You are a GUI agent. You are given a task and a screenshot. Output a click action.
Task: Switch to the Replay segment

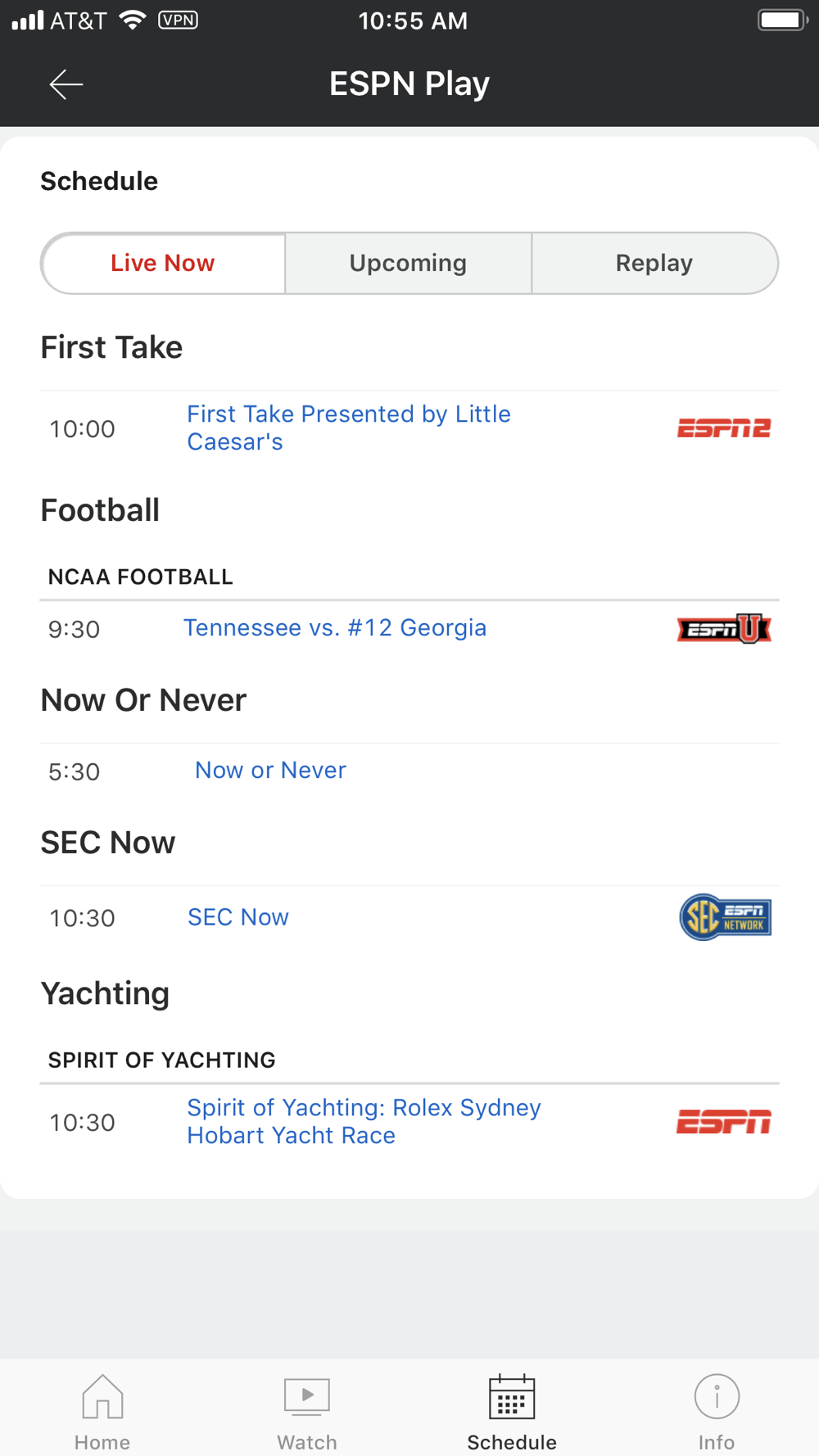point(654,263)
